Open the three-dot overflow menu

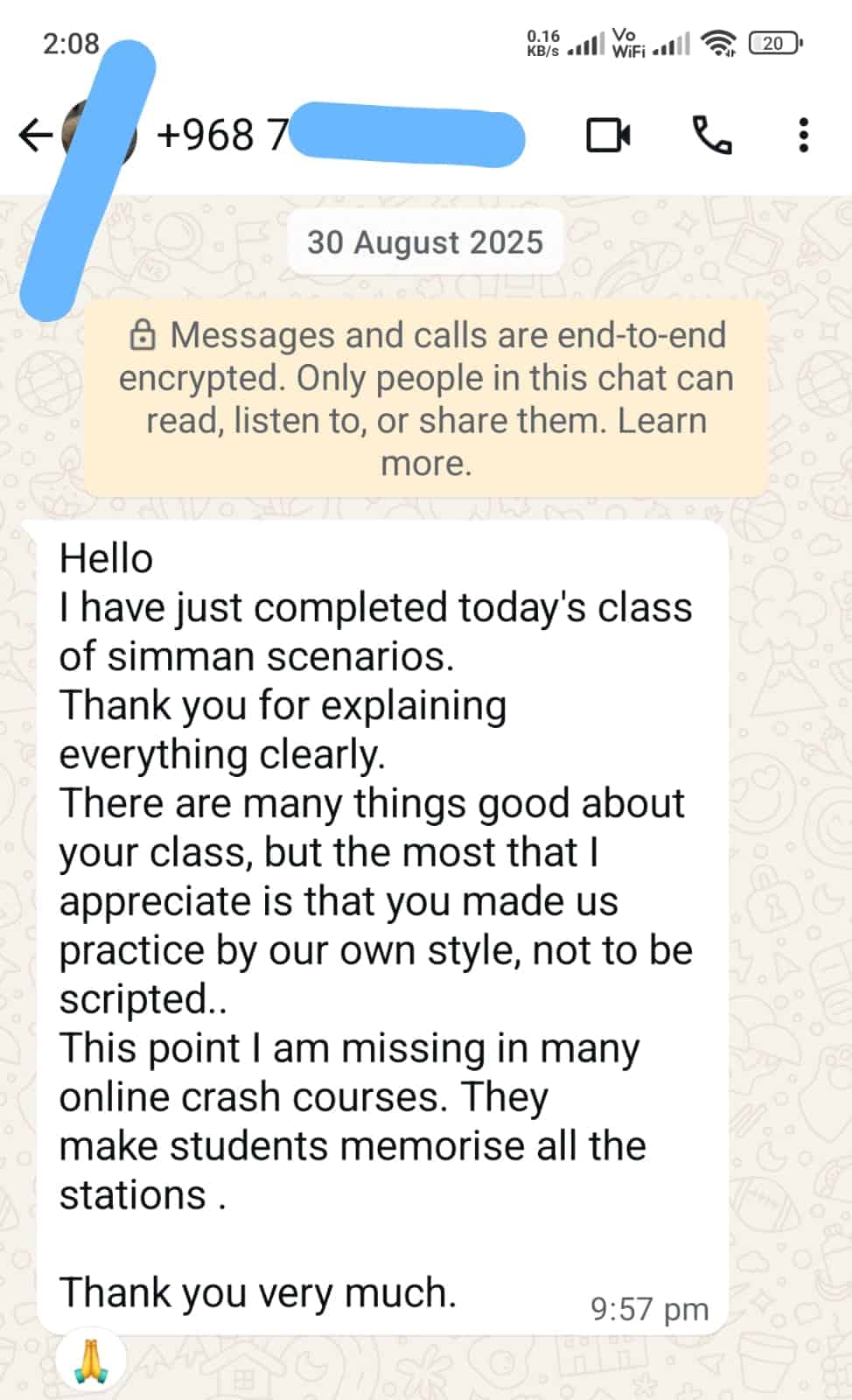point(803,136)
